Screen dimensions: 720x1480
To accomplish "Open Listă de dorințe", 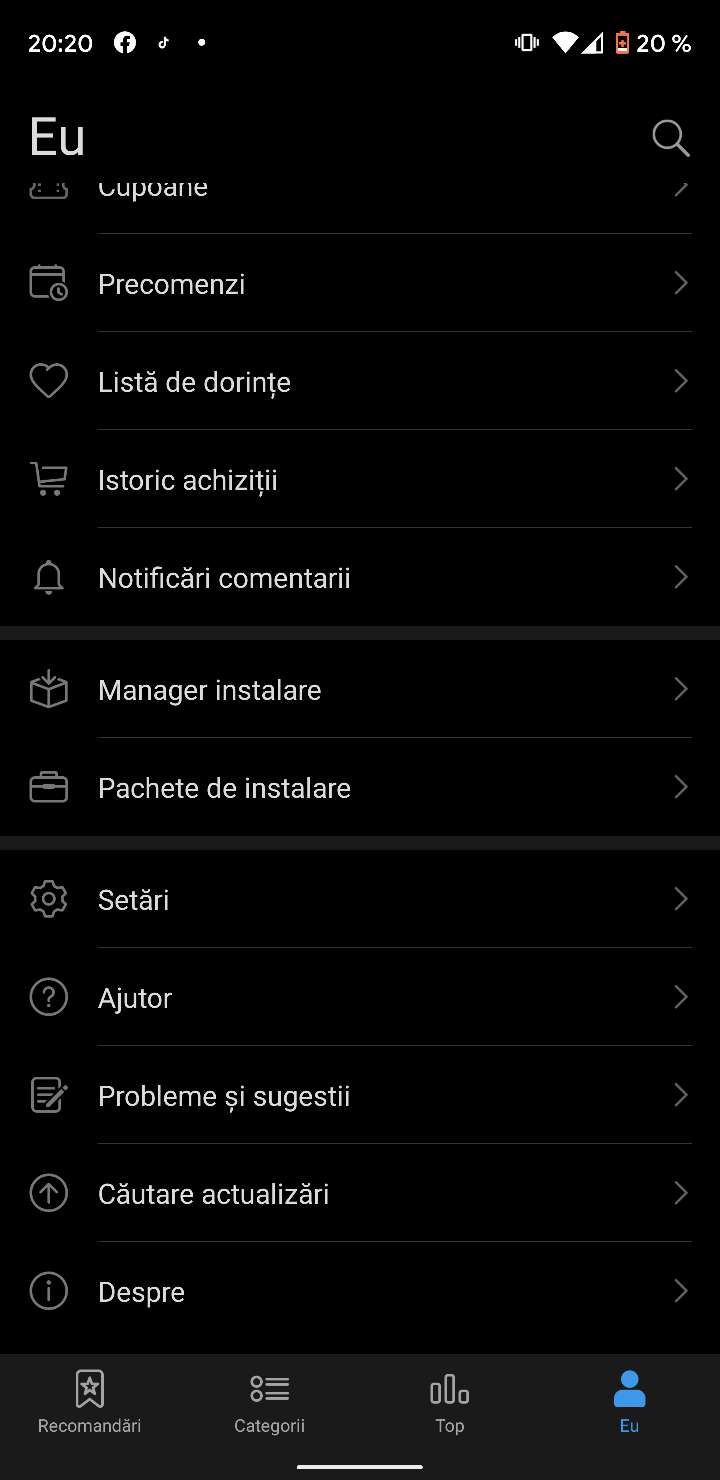I will tap(360, 382).
